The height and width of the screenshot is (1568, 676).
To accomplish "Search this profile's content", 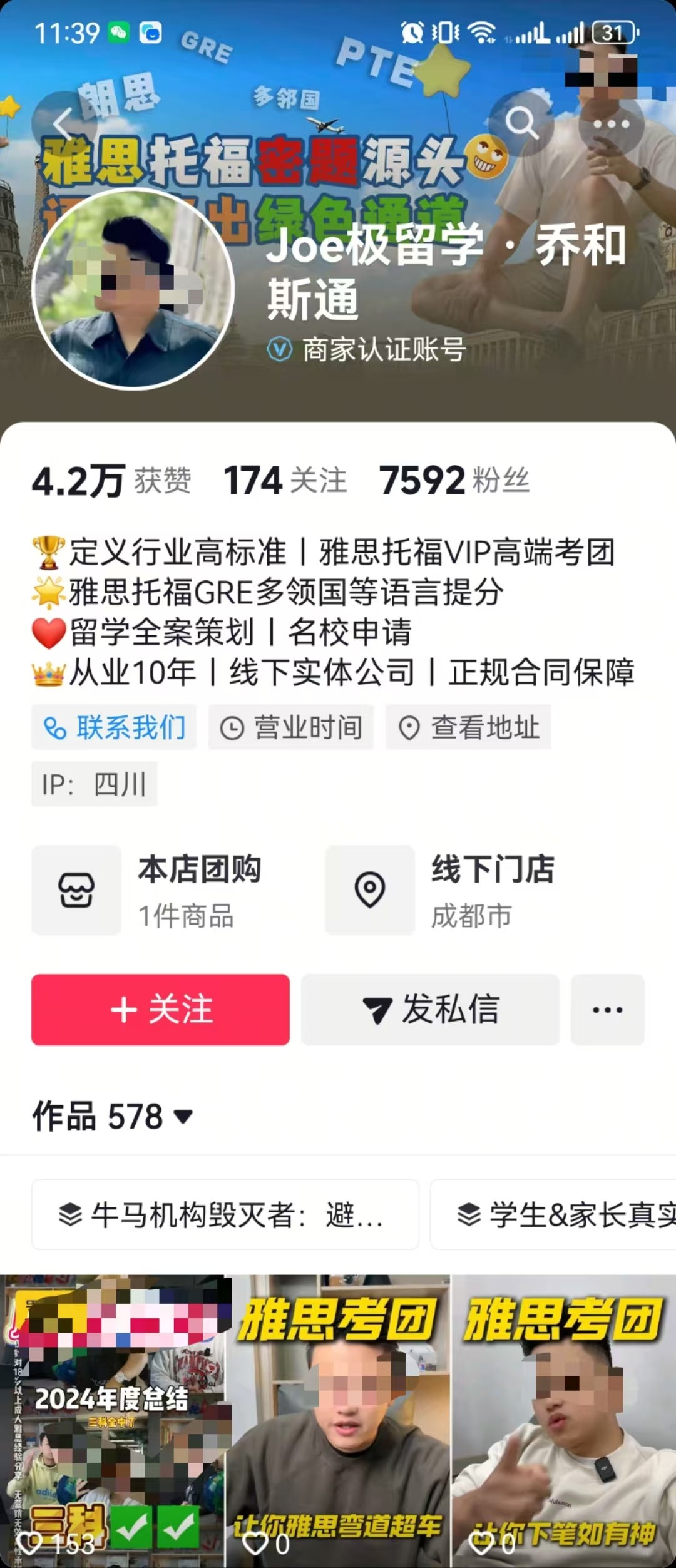I will click(521, 123).
